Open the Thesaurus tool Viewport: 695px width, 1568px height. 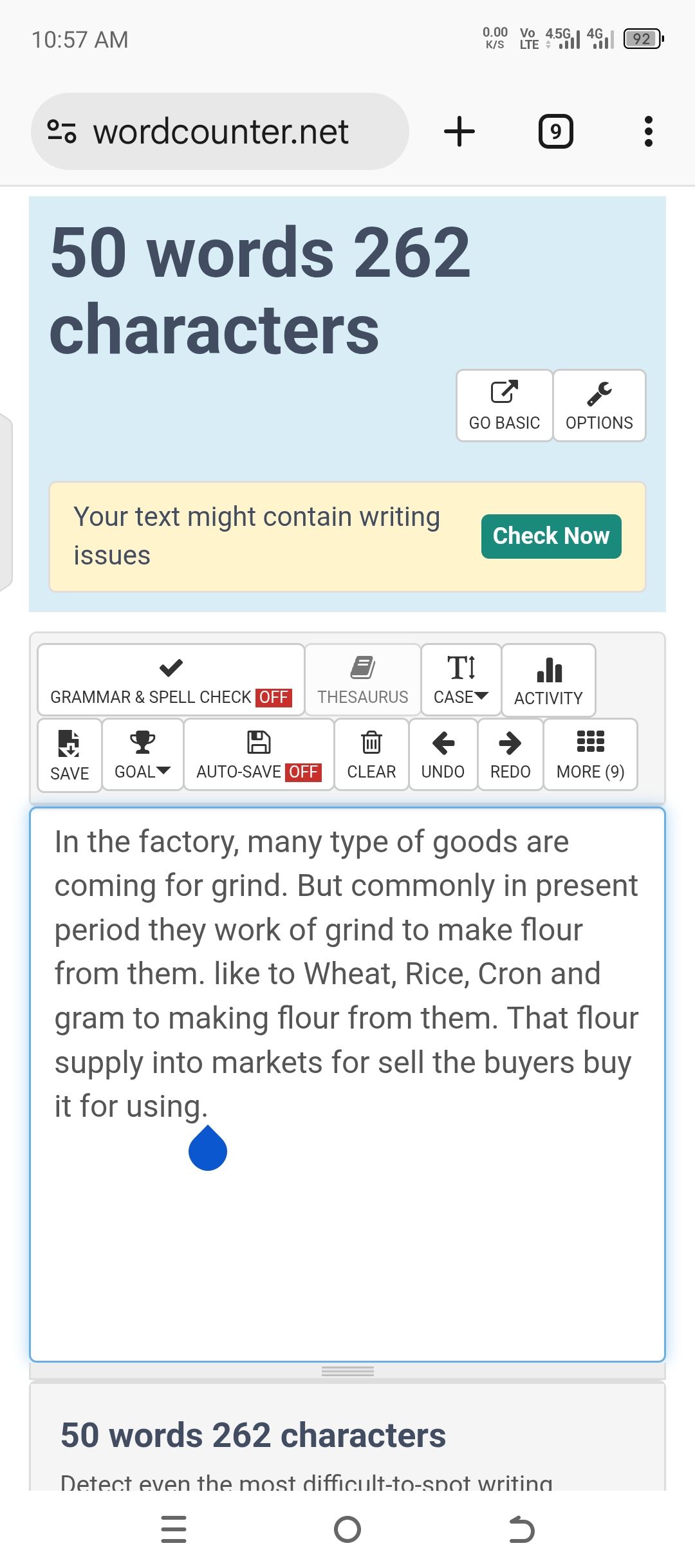point(363,680)
